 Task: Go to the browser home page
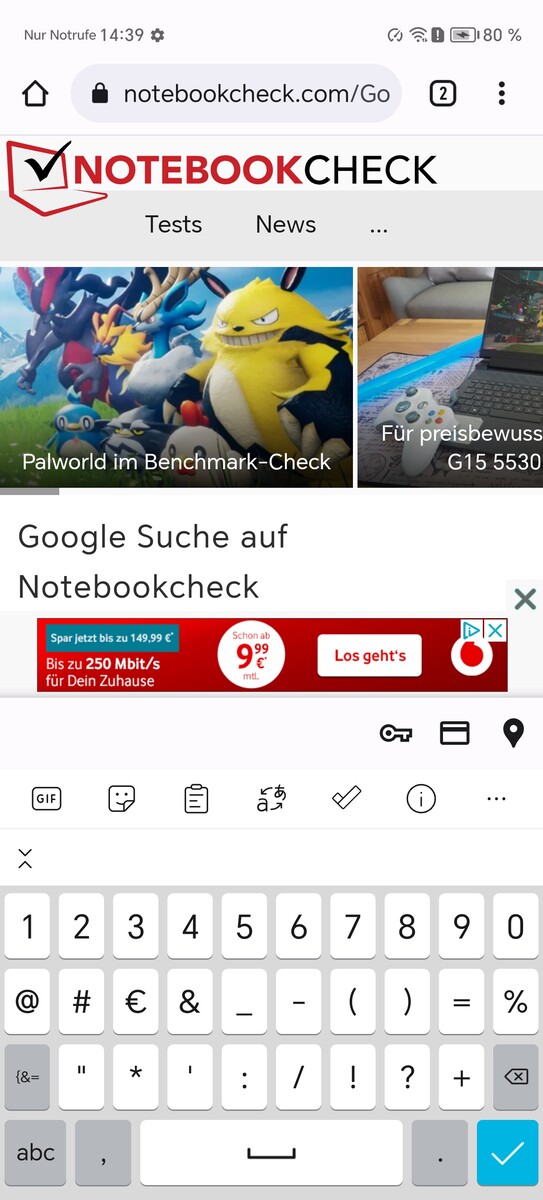(x=35, y=94)
